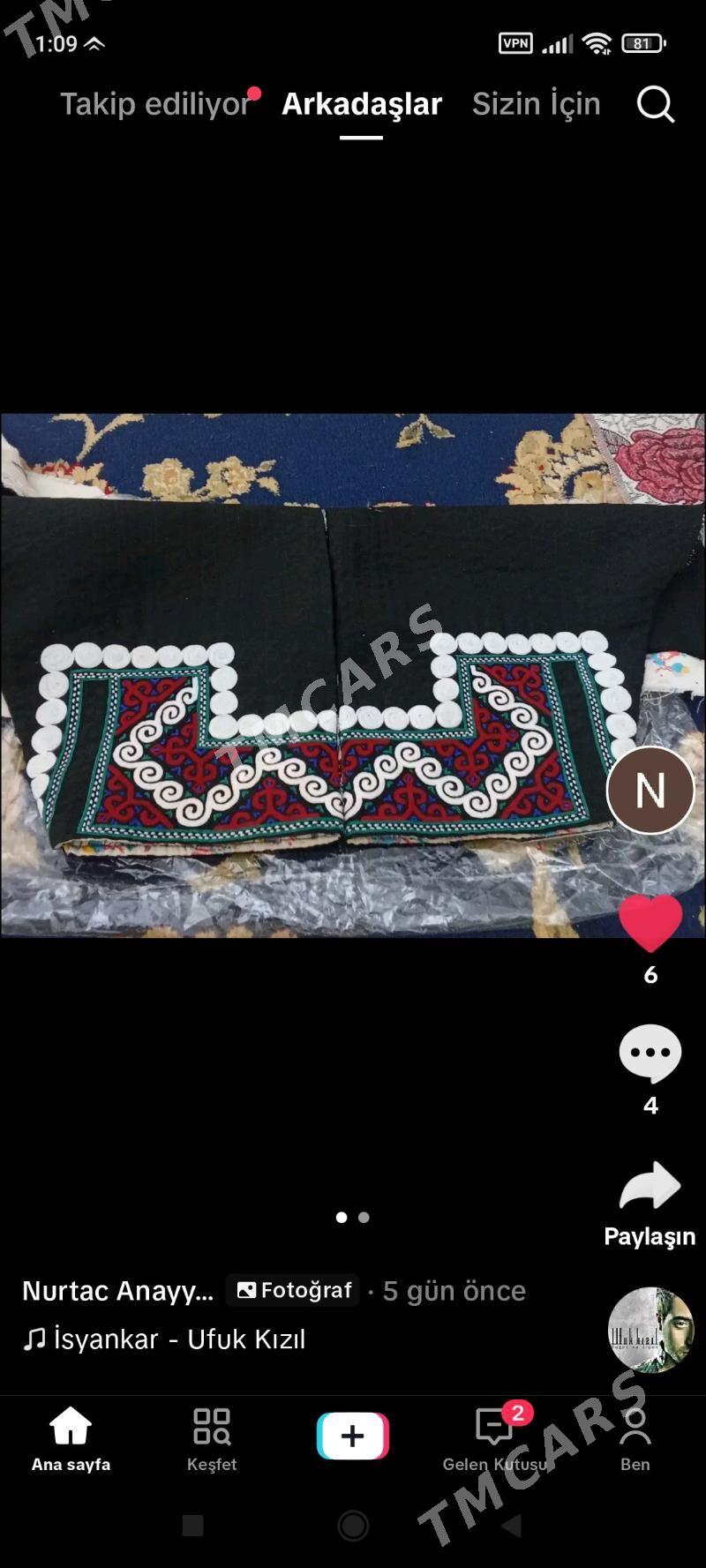Open the search magnifier icon

pos(656,104)
